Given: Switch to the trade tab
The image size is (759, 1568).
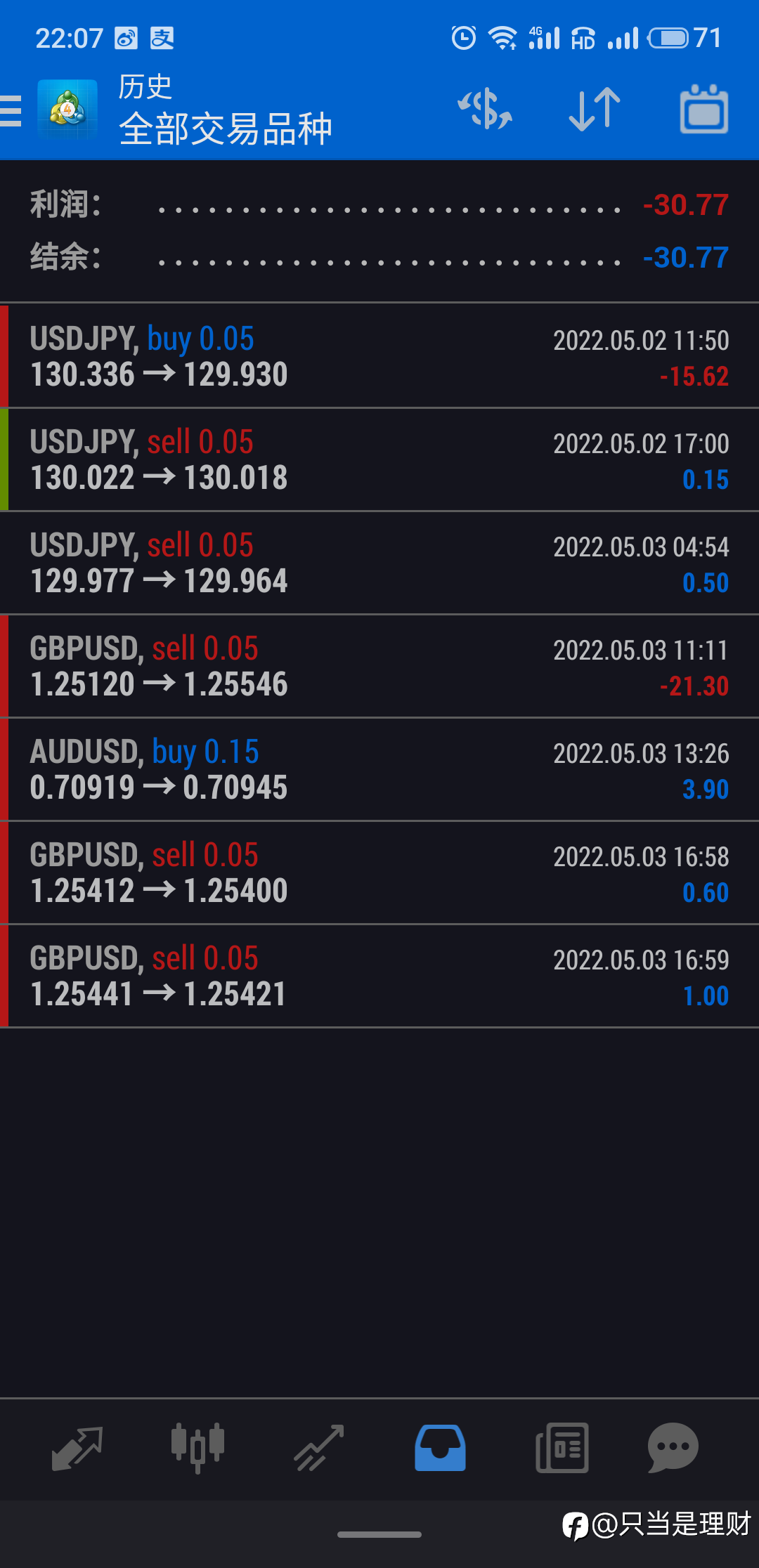Looking at the screenshot, I should 319,1448.
